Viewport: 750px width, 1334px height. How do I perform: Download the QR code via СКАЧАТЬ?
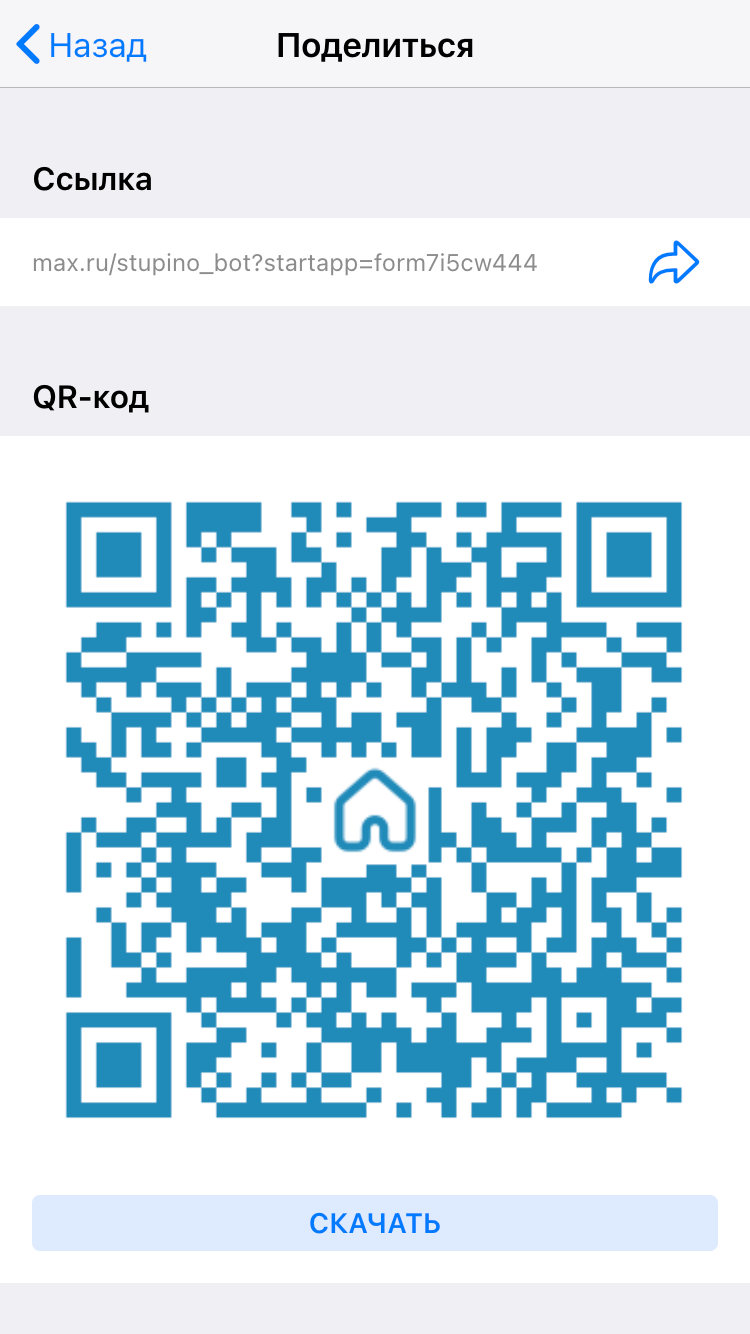375,1222
